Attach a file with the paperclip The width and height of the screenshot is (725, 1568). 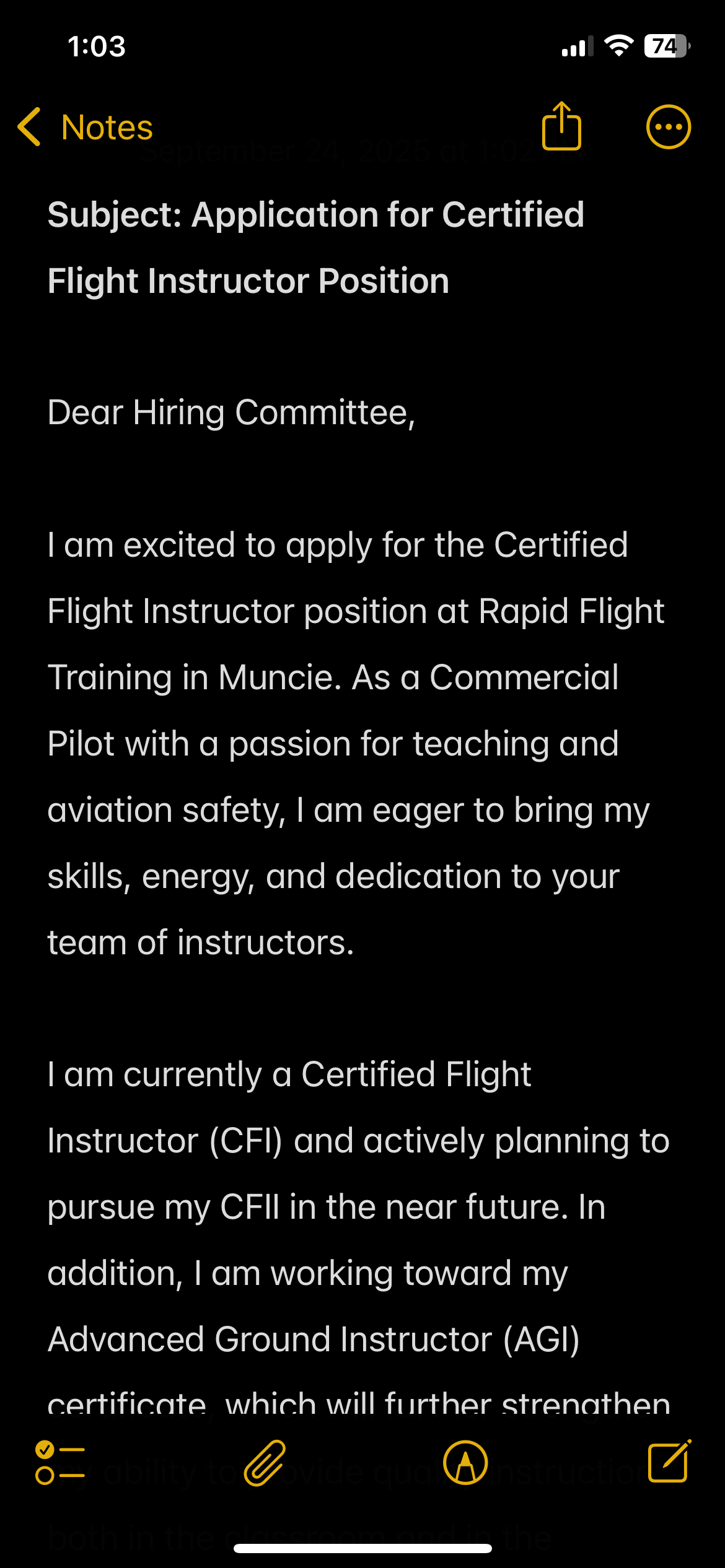tap(265, 1463)
